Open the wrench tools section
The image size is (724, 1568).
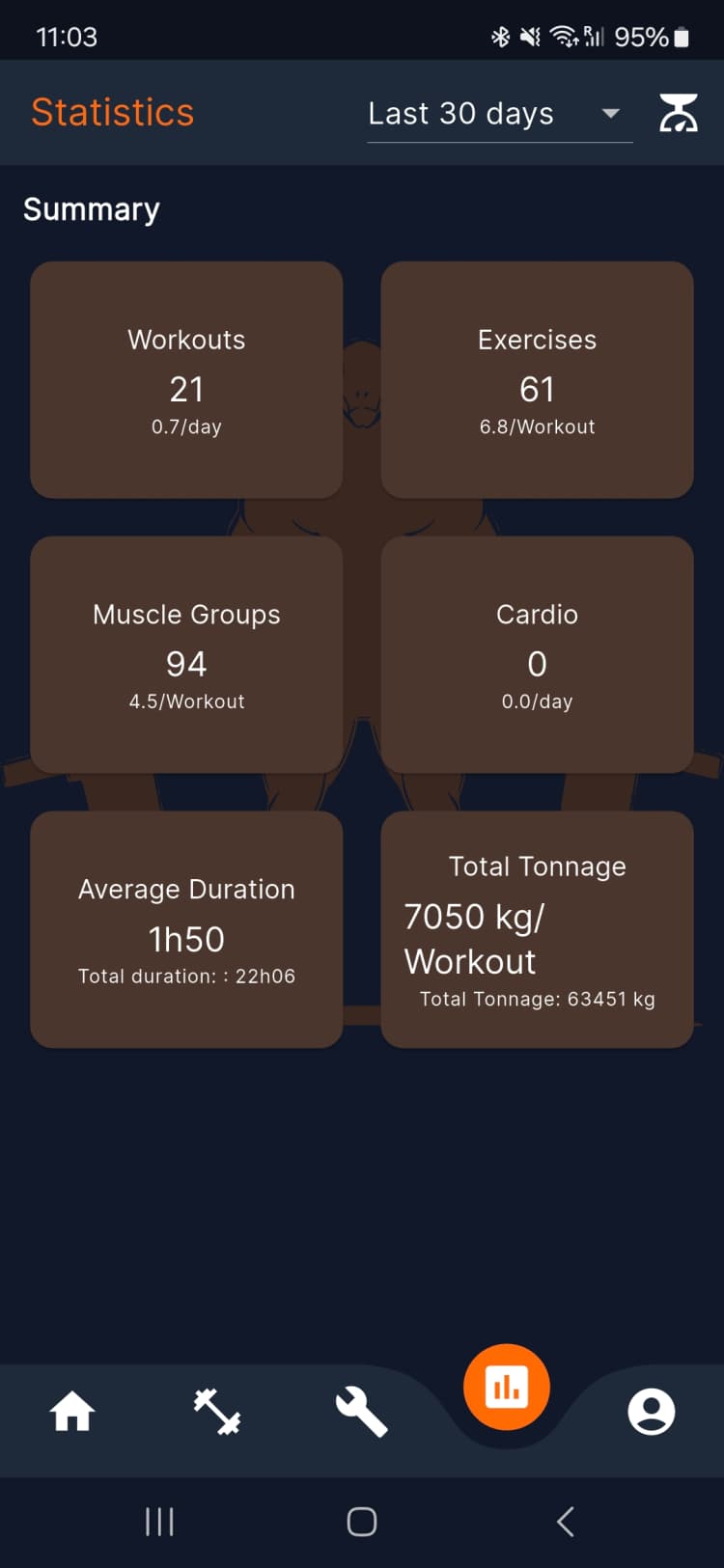(x=361, y=1411)
